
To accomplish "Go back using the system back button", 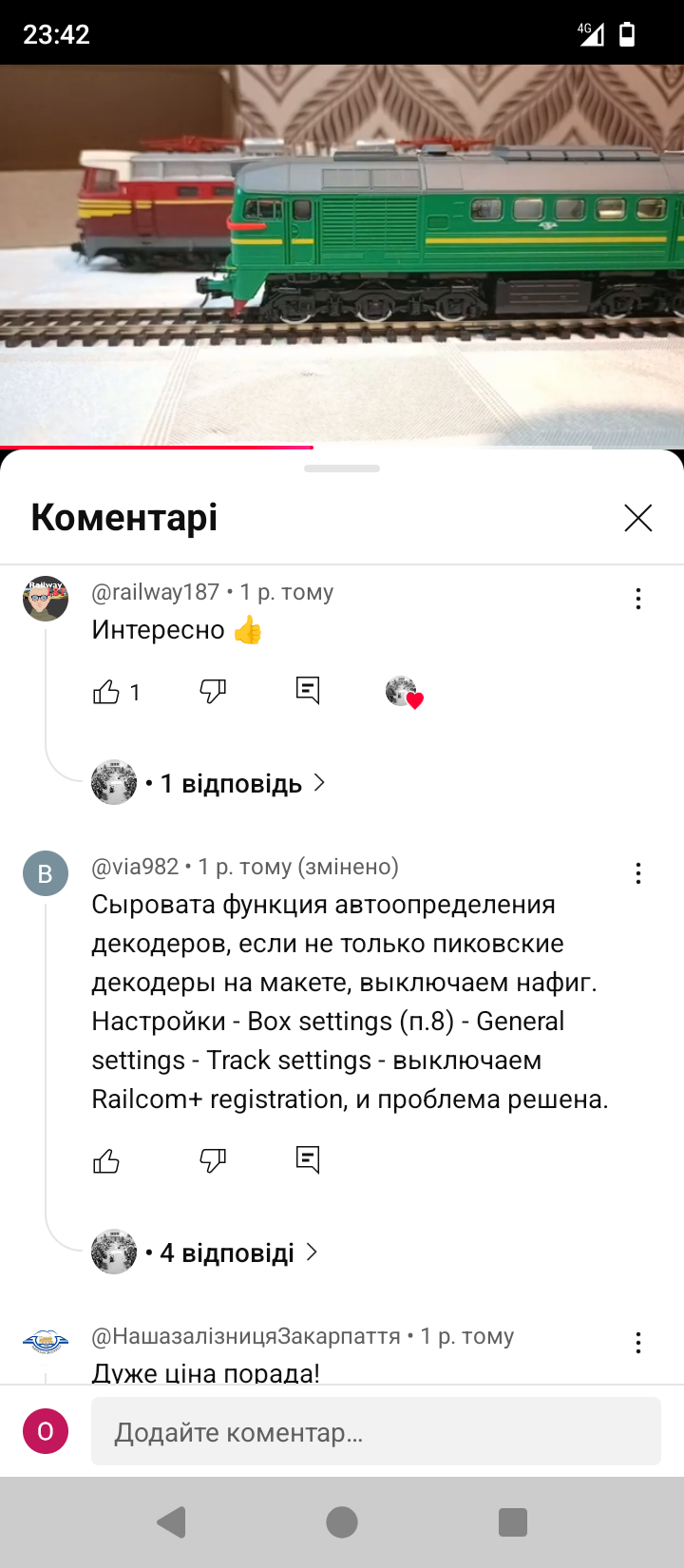I will [x=171, y=1522].
